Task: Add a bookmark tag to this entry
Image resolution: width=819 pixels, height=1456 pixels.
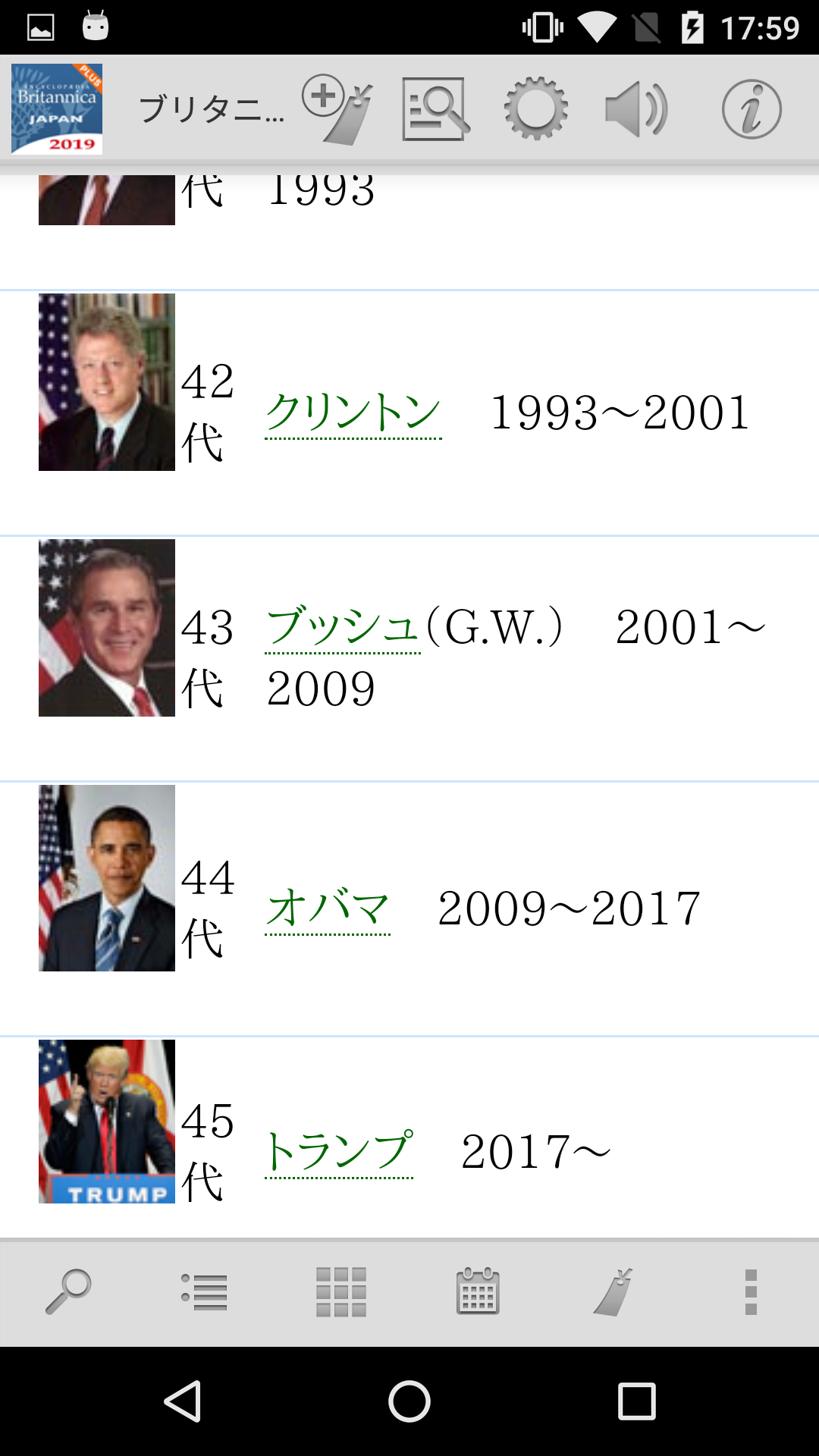Action: [x=337, y=109]
